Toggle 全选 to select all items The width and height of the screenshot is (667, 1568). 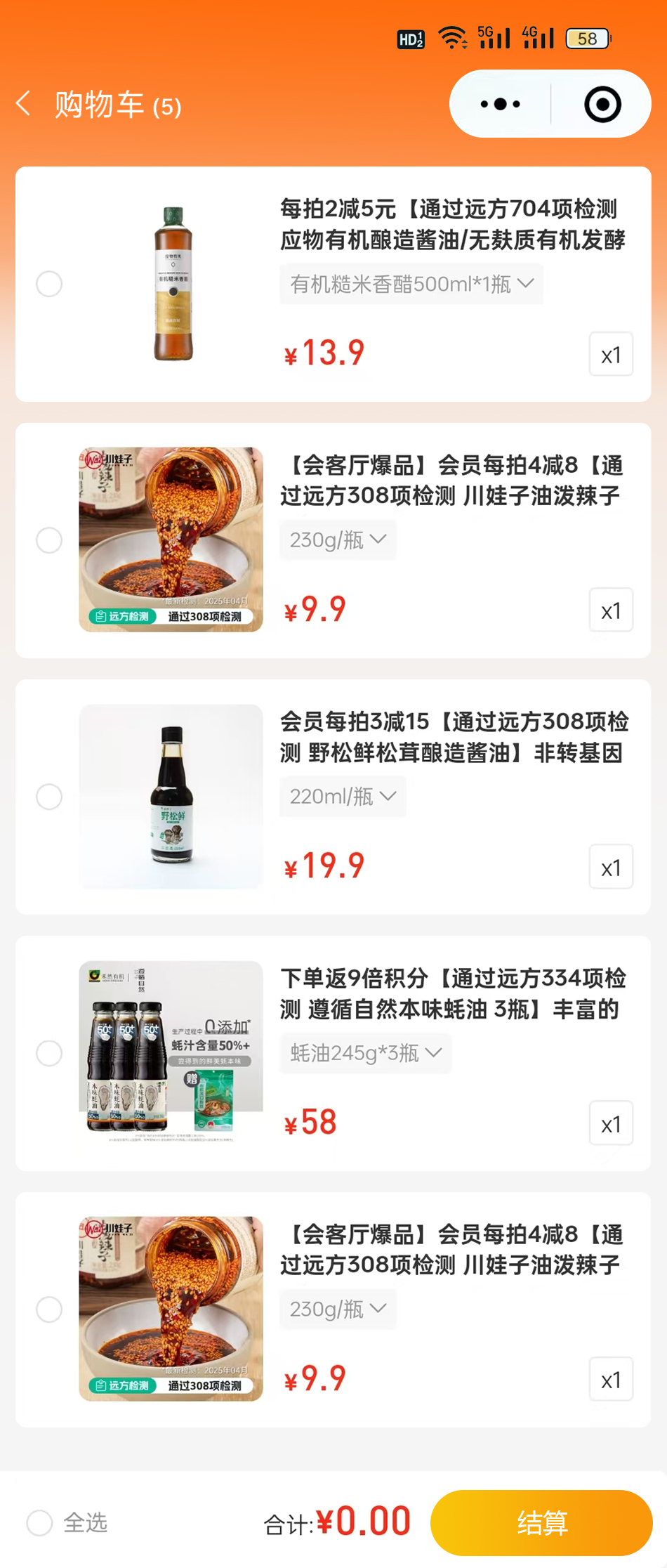tap(40, 1523)
